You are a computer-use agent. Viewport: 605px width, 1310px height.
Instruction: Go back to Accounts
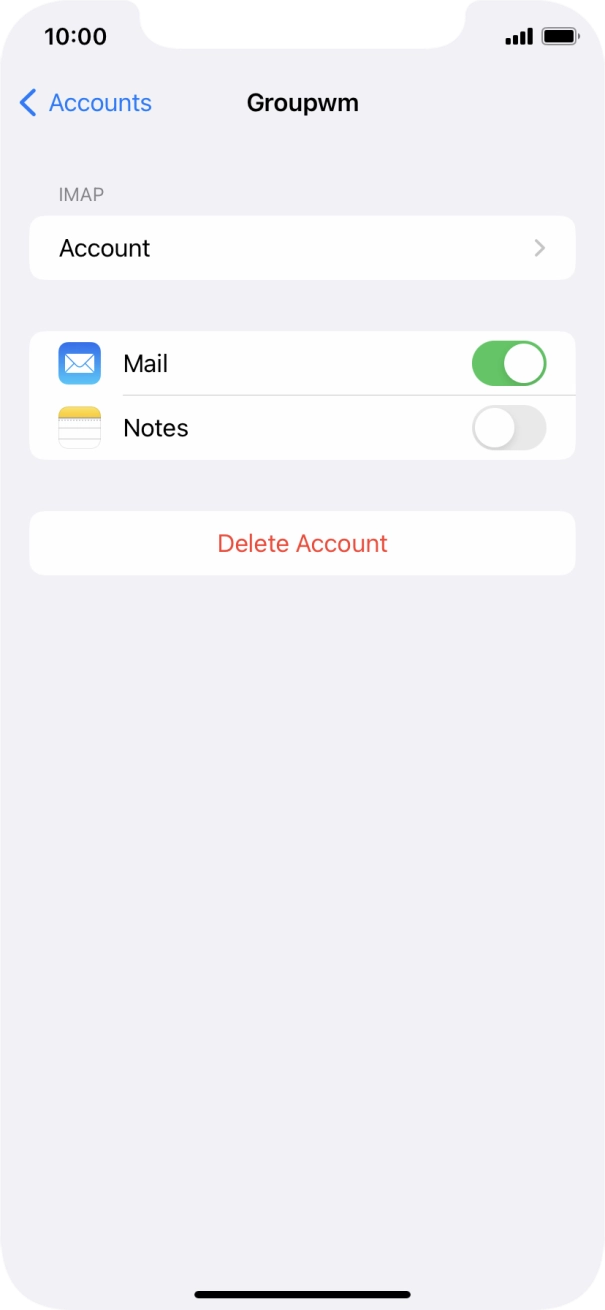tap(86, 103)
